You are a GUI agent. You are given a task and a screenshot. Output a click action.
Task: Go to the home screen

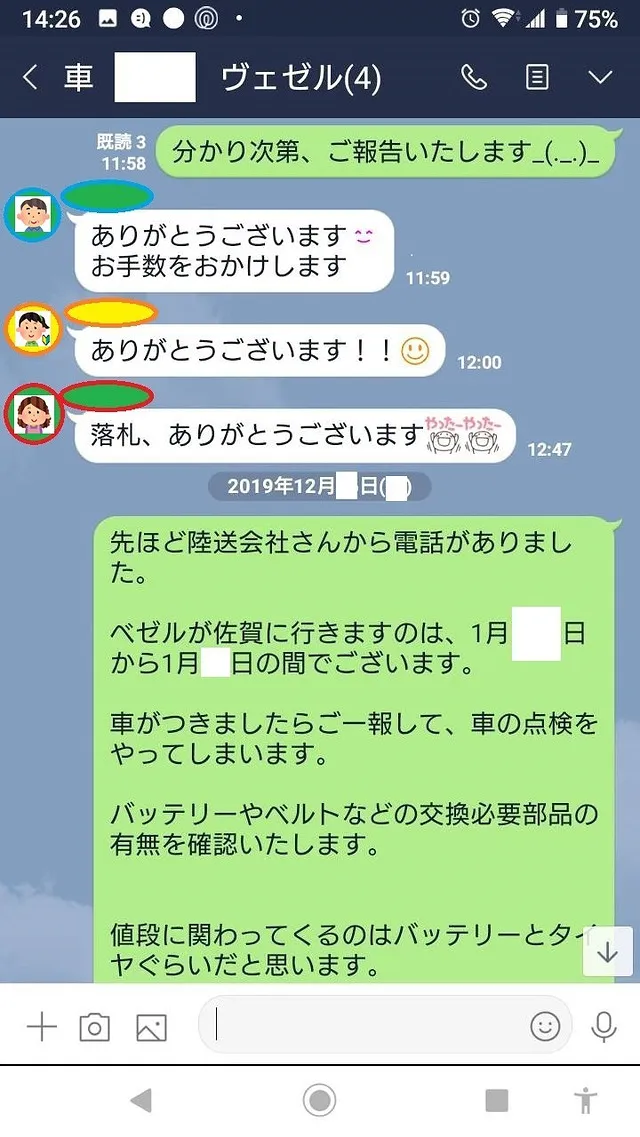pos(319,1101)
